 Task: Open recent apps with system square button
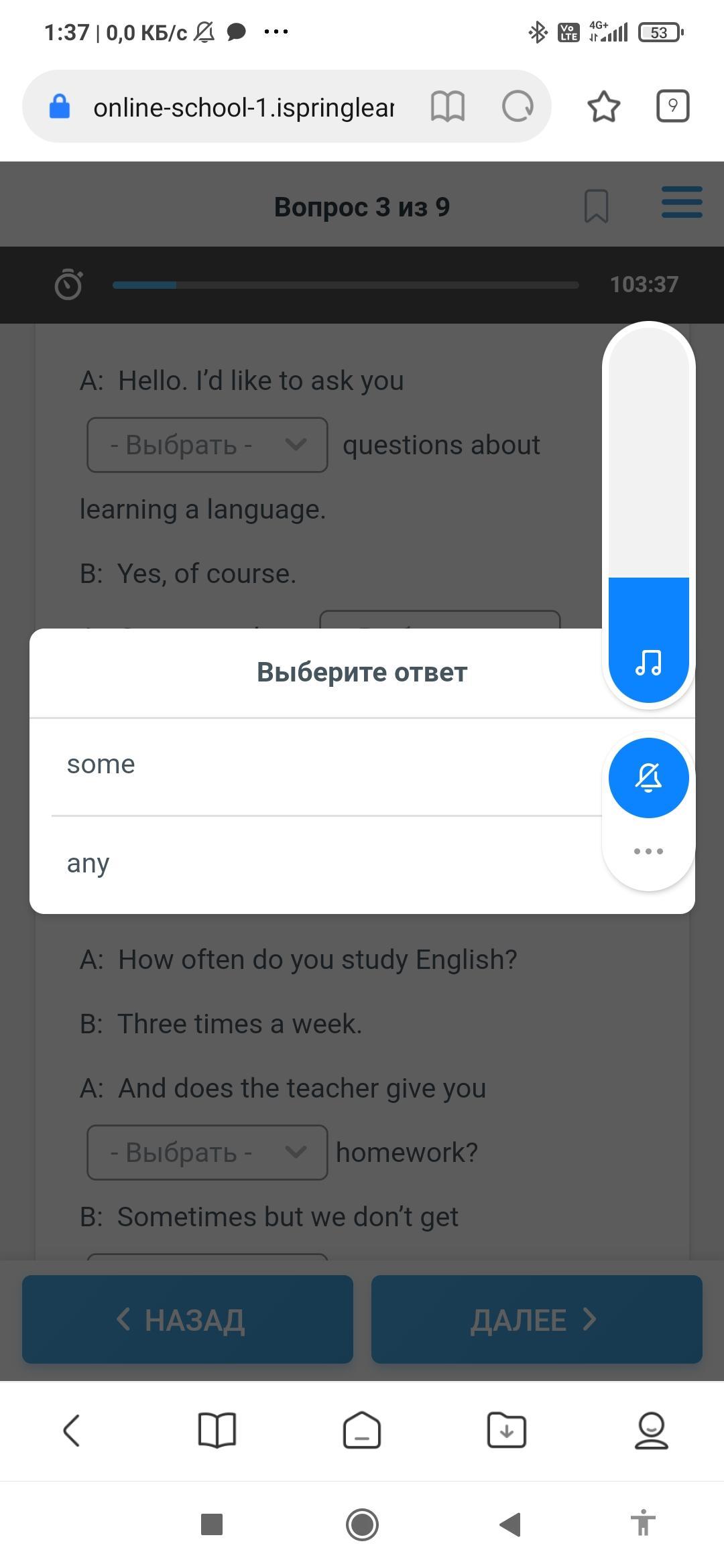pyautogui.click(x=212, y=1524)
